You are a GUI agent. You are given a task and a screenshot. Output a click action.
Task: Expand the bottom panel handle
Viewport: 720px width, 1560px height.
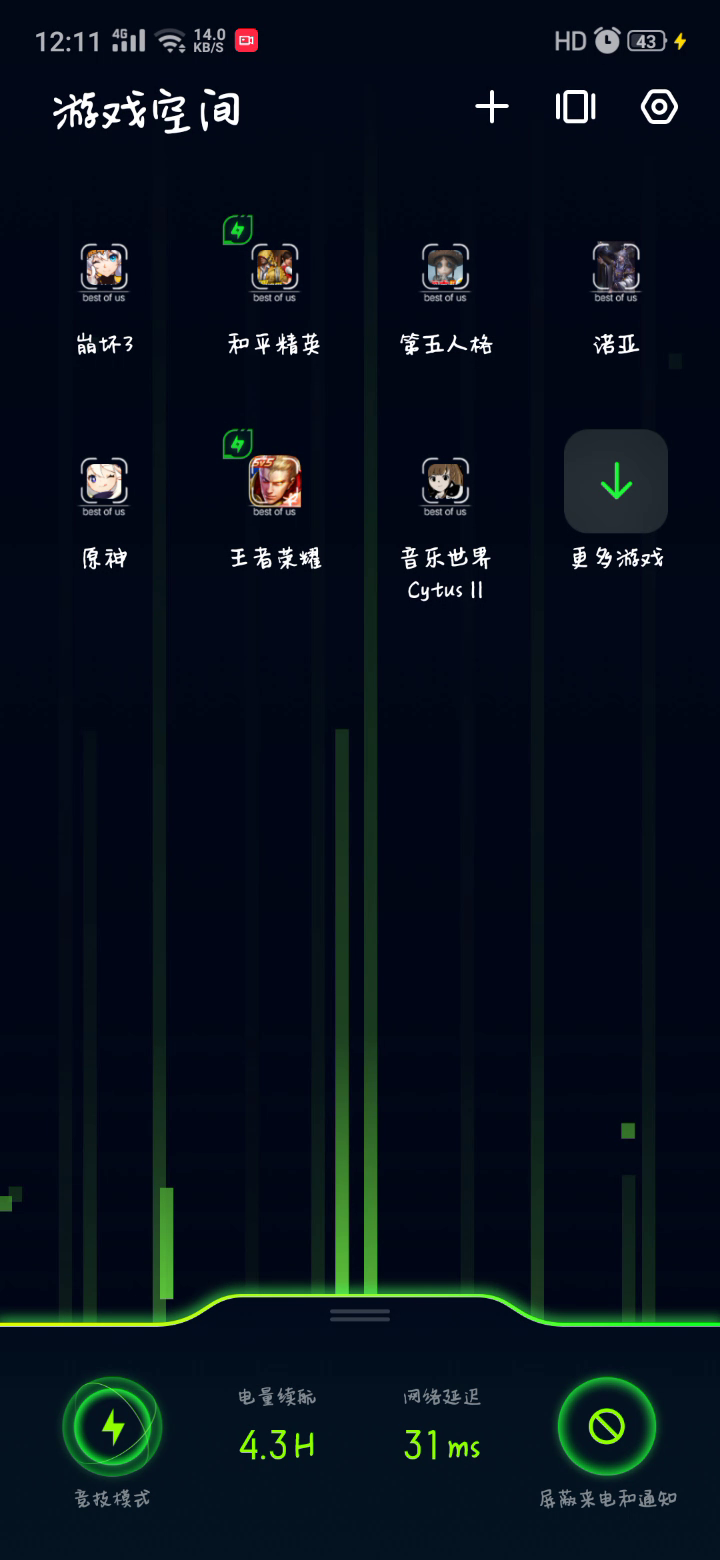(x=360, y=1315)
